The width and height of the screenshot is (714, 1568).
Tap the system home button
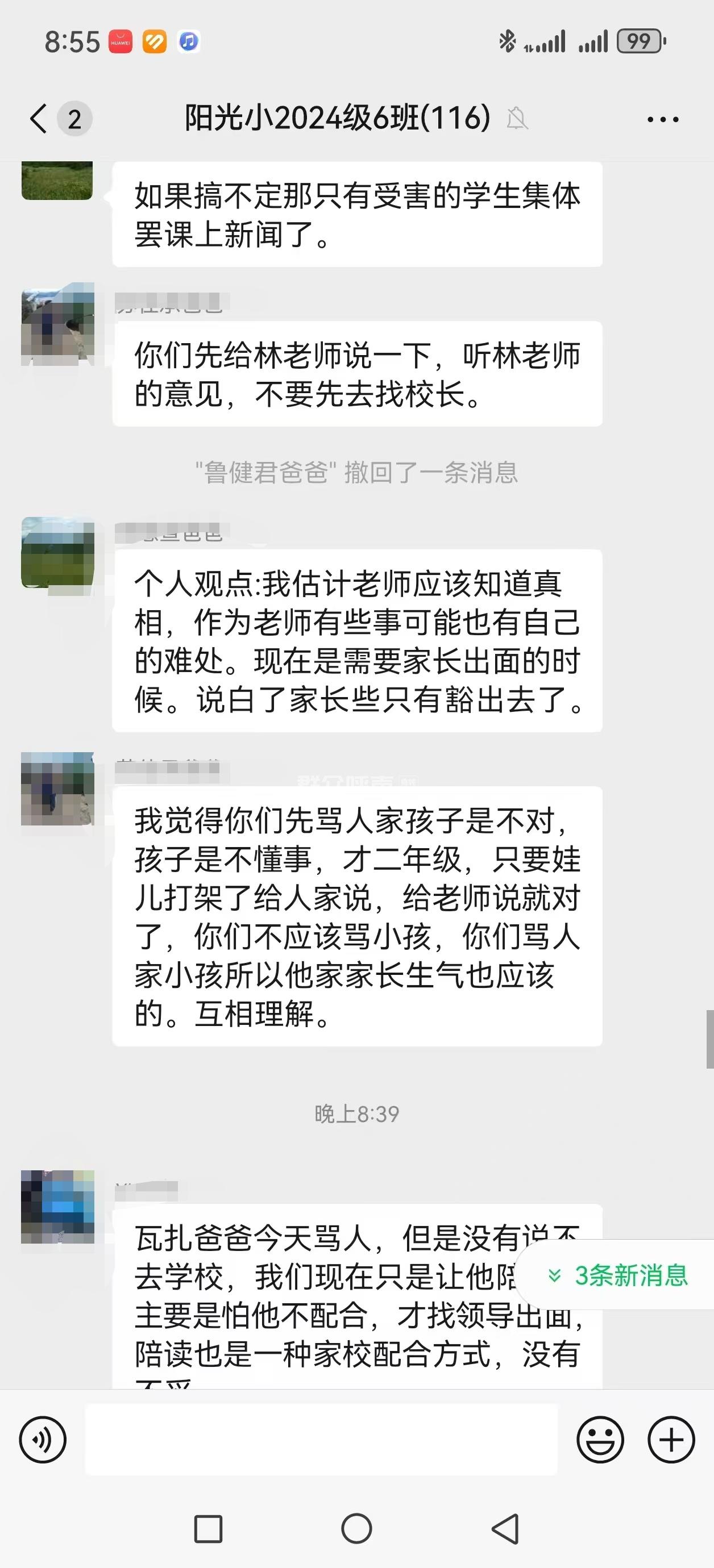click(356, 1528)
